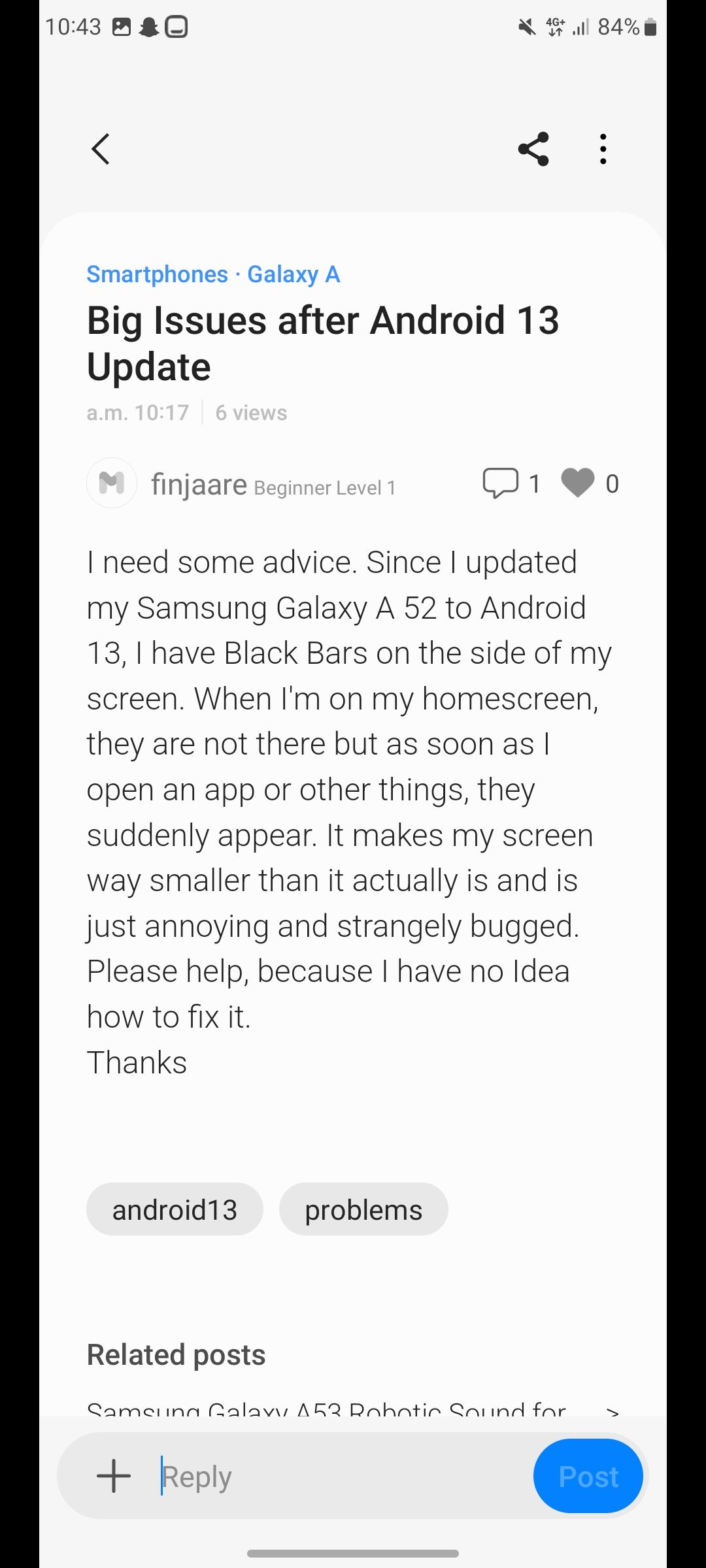
Task: Like finjaare's post with the heart
Action: point(578,483)
